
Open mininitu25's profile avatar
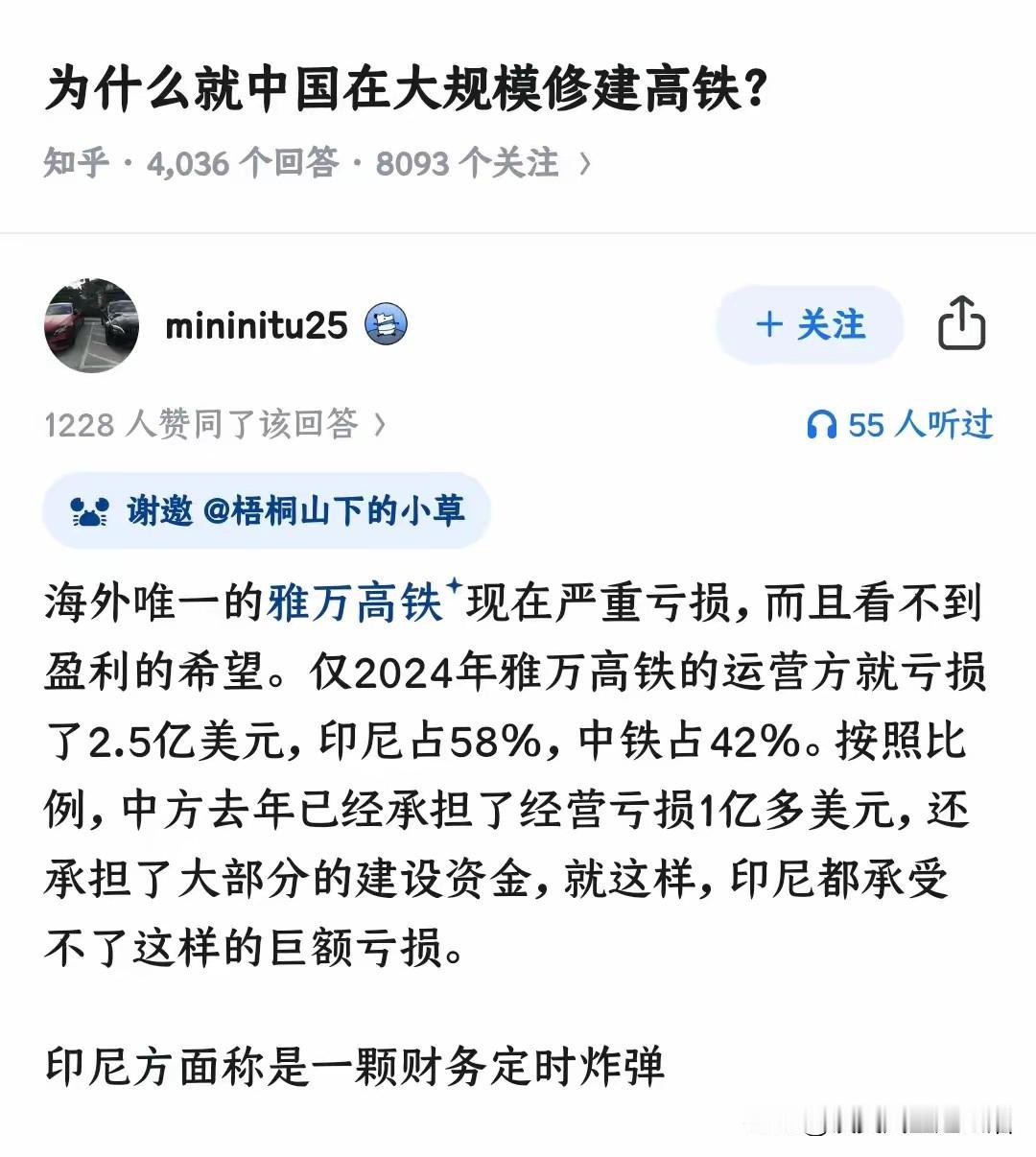[x=91, y=325]
